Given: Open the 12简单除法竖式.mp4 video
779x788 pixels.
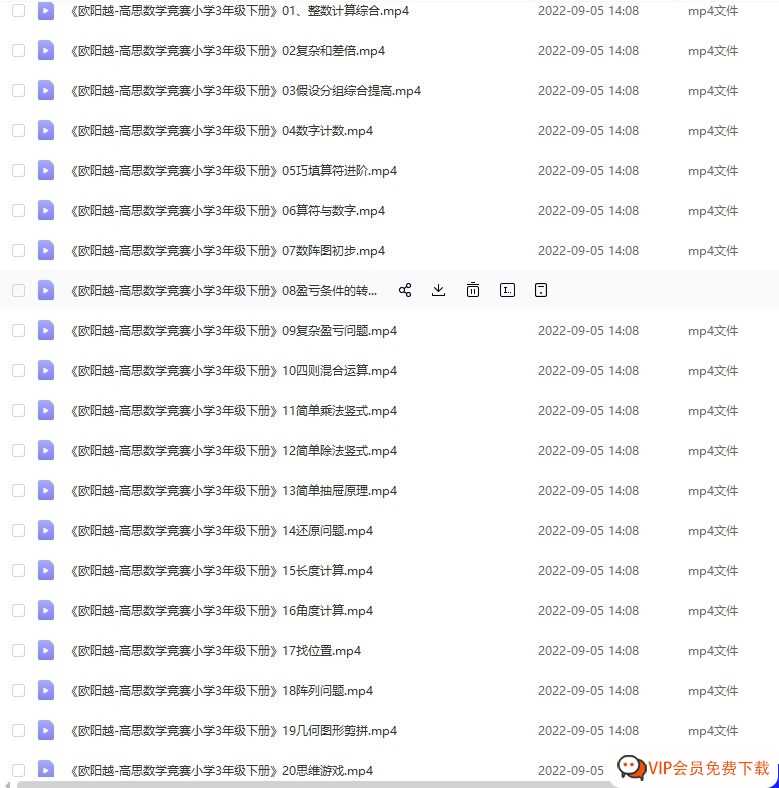Looking at the screenshot, I should pyautogui.click(x=234, y=451).
